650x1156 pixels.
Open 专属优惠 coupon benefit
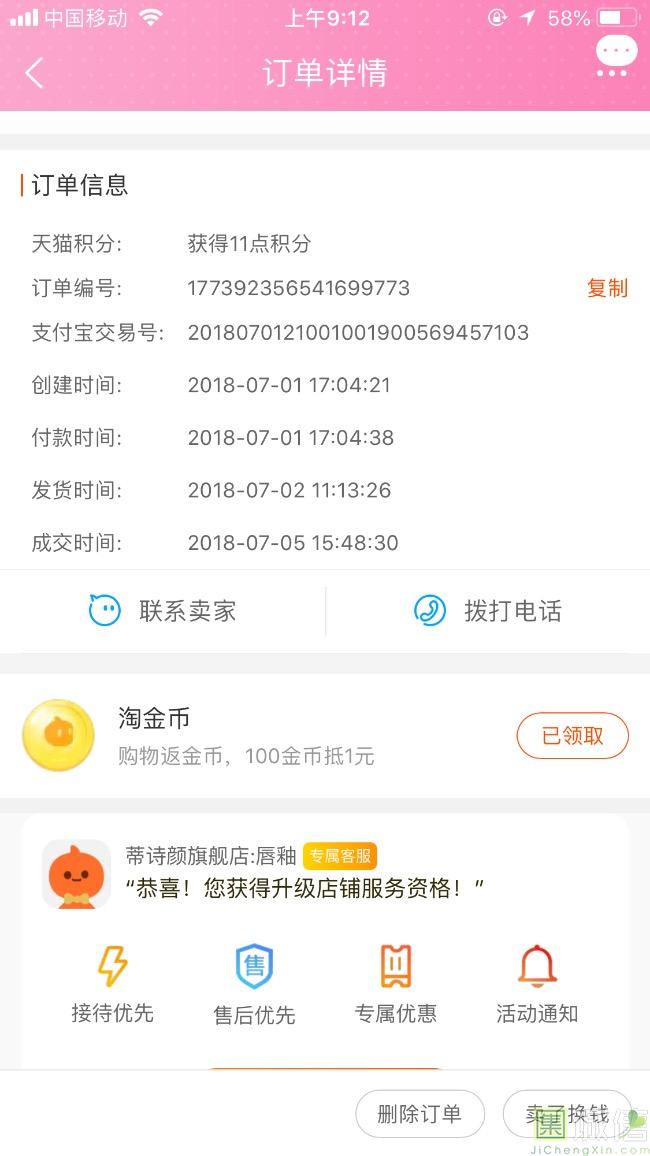396,985
